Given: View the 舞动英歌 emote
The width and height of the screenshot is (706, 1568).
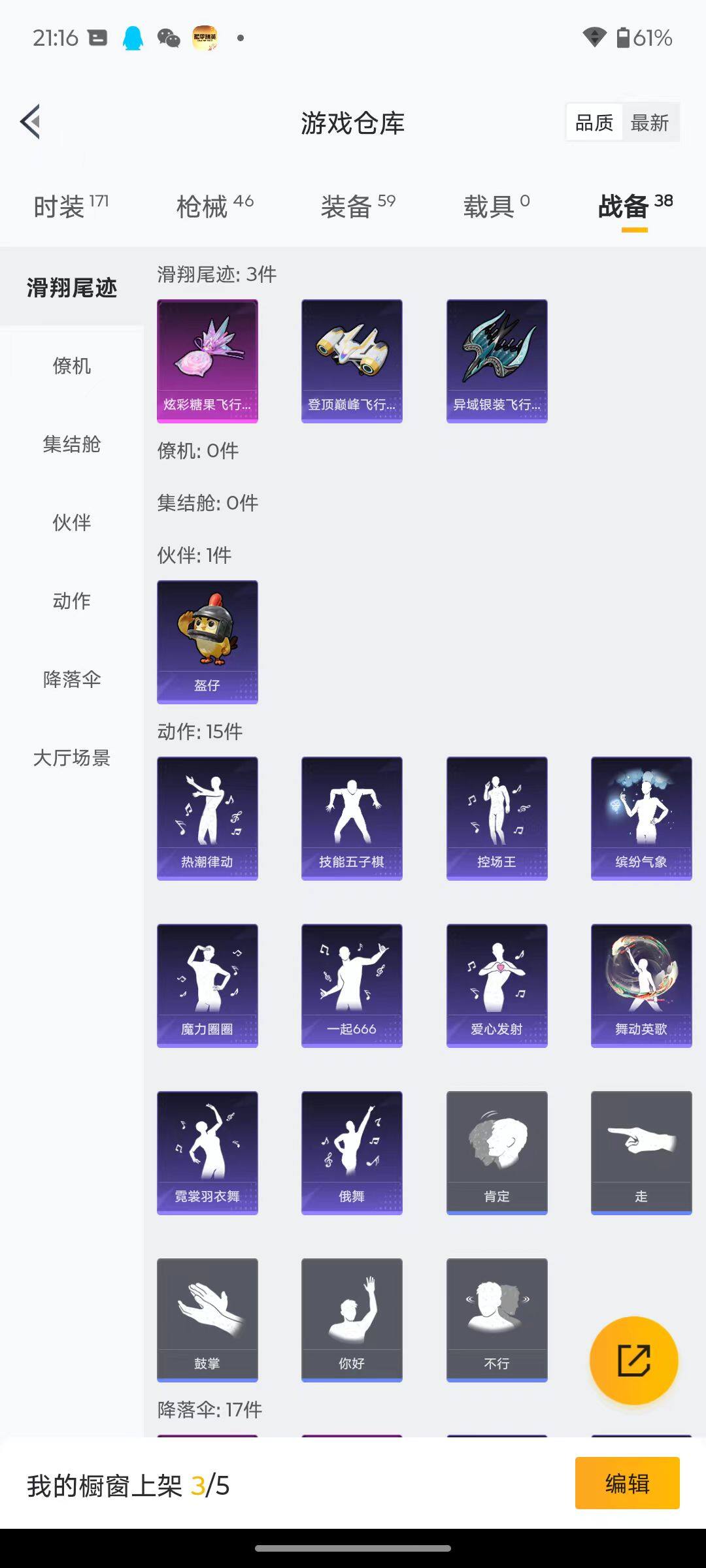Looking at the screenshot, I should [x=641, y=985].
